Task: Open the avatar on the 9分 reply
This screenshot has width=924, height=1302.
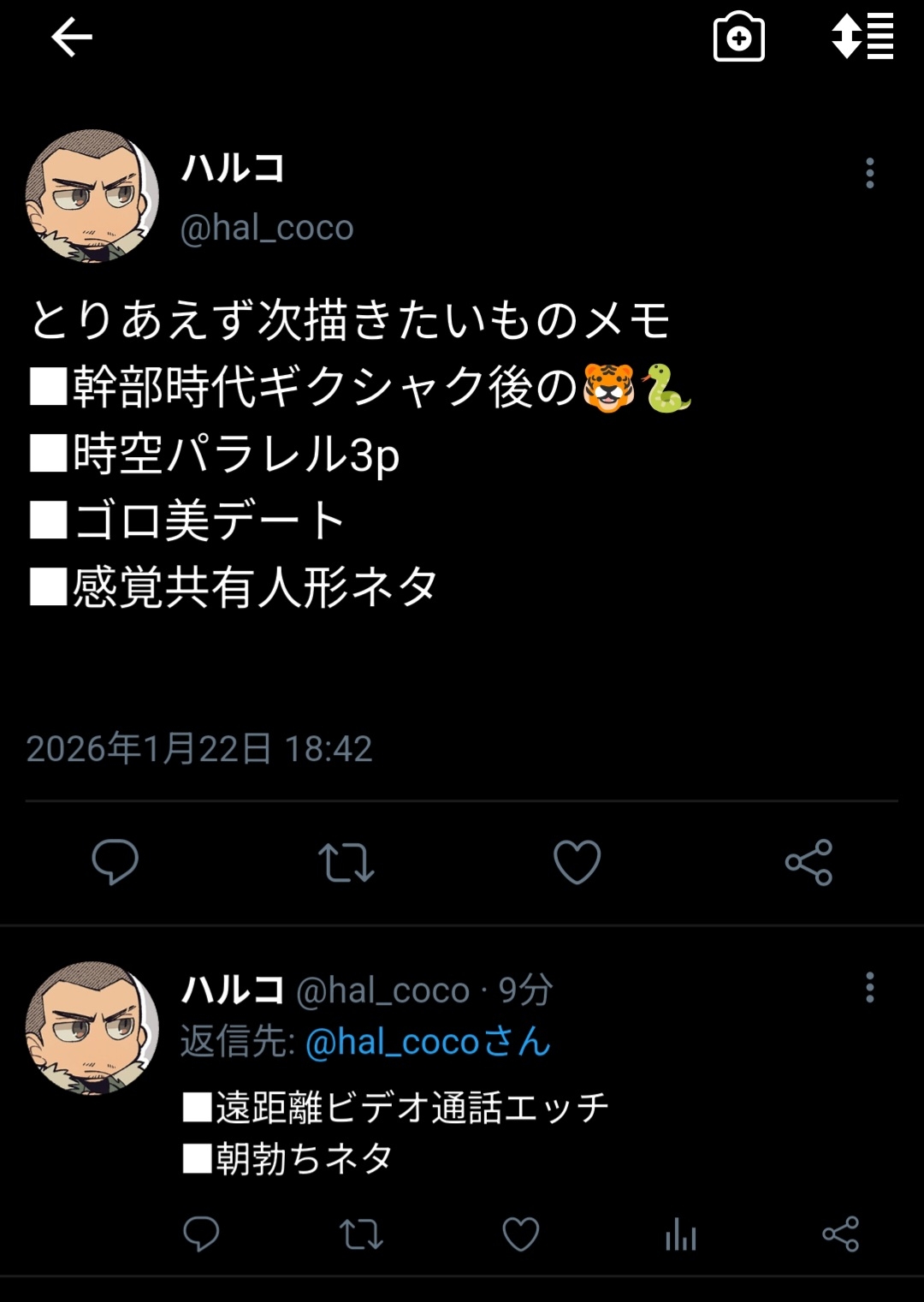Action: 92,1027
